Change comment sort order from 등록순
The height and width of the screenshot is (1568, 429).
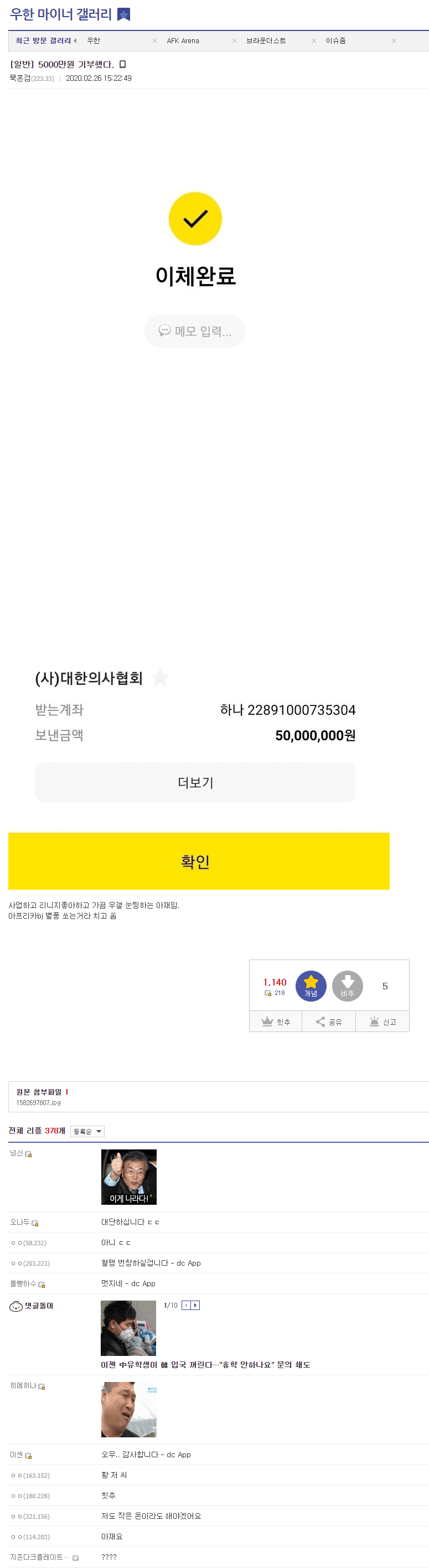point(87,1131)
